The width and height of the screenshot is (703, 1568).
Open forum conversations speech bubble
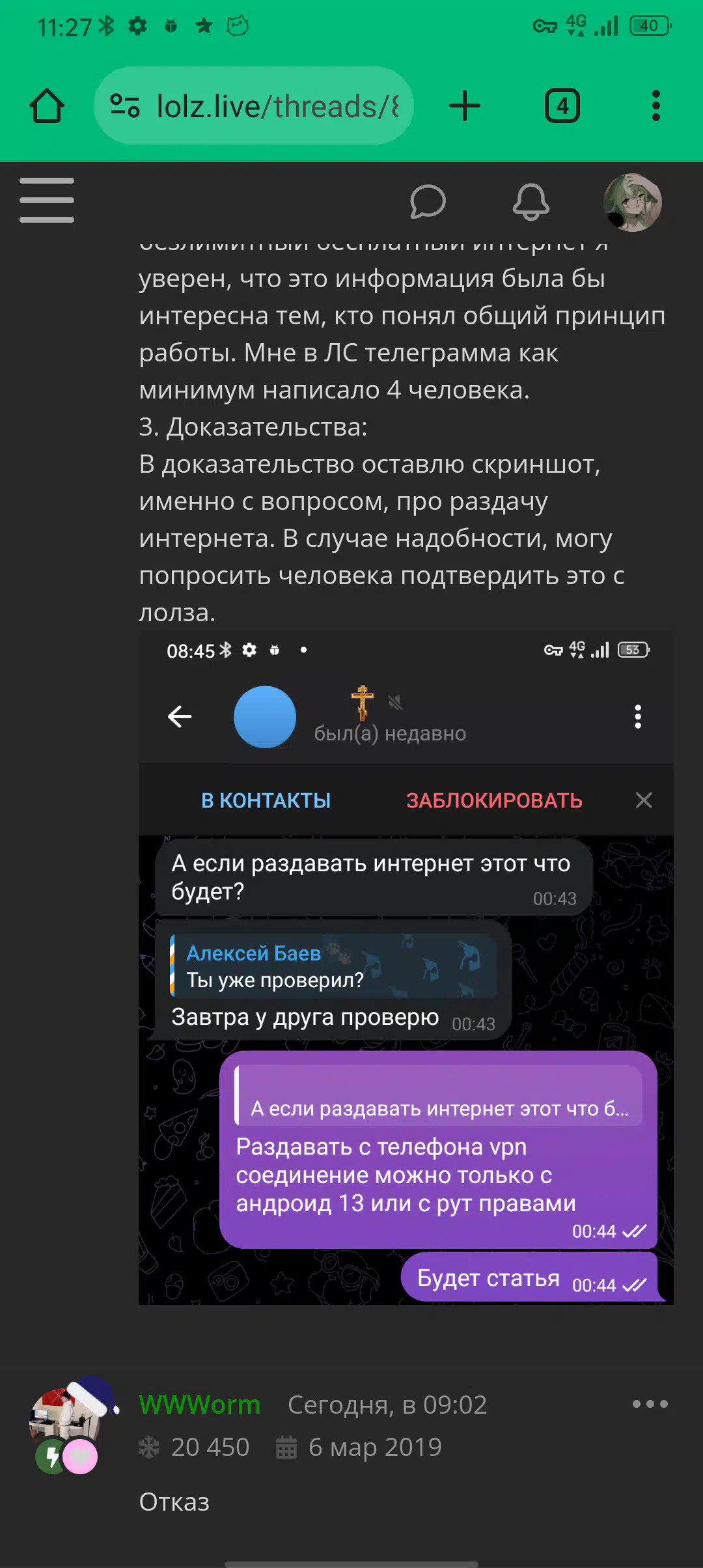pyautogui.click(x=428, y=202)
